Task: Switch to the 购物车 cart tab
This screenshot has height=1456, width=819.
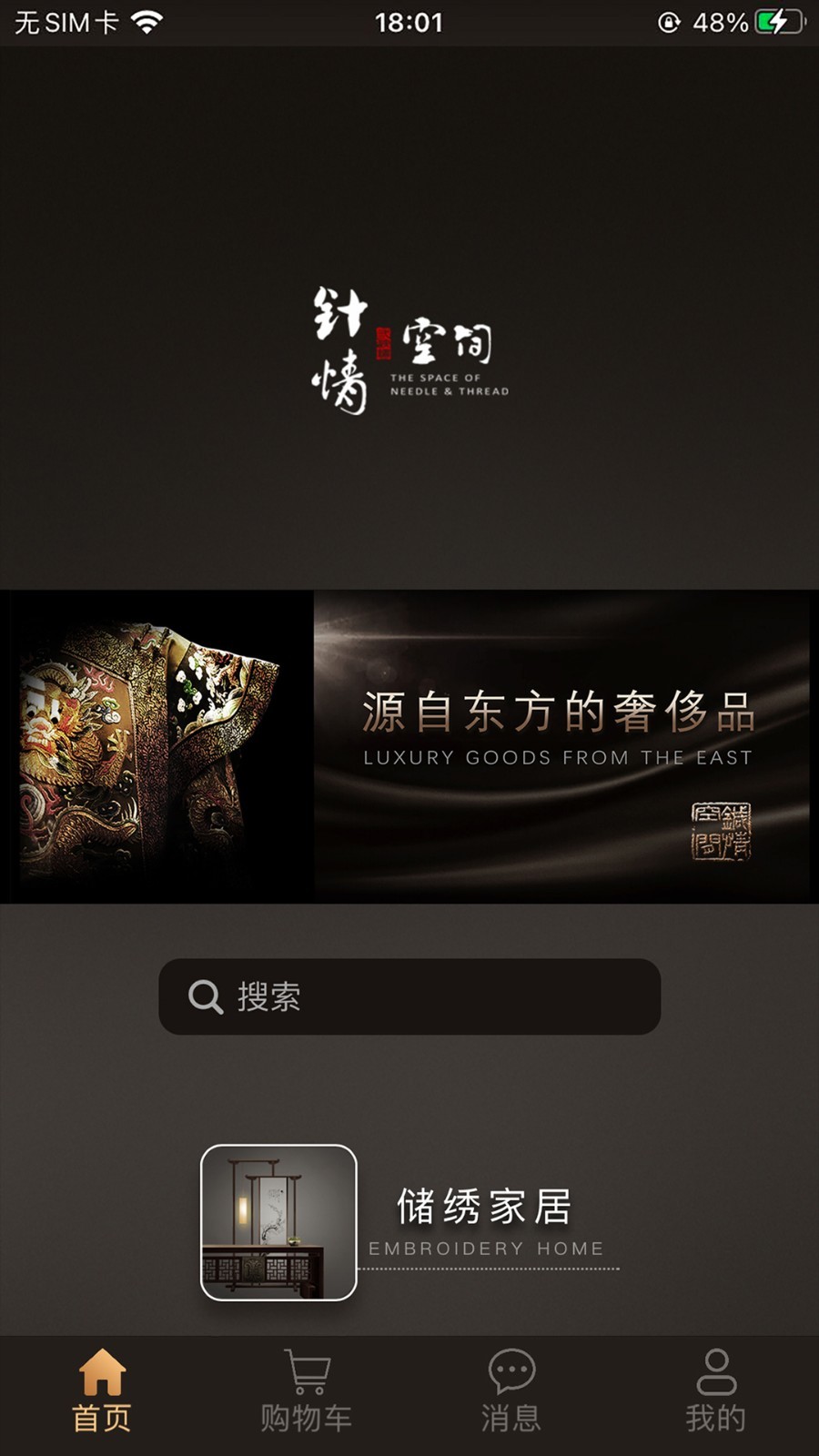Action: (x=307, y=1392)
